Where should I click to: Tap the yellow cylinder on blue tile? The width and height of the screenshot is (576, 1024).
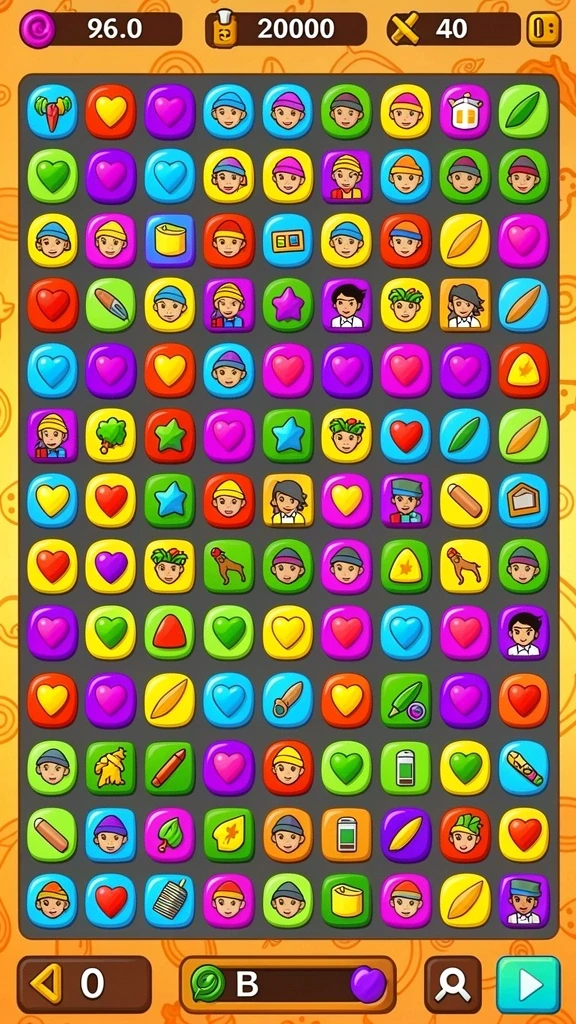tap(170, 240)
